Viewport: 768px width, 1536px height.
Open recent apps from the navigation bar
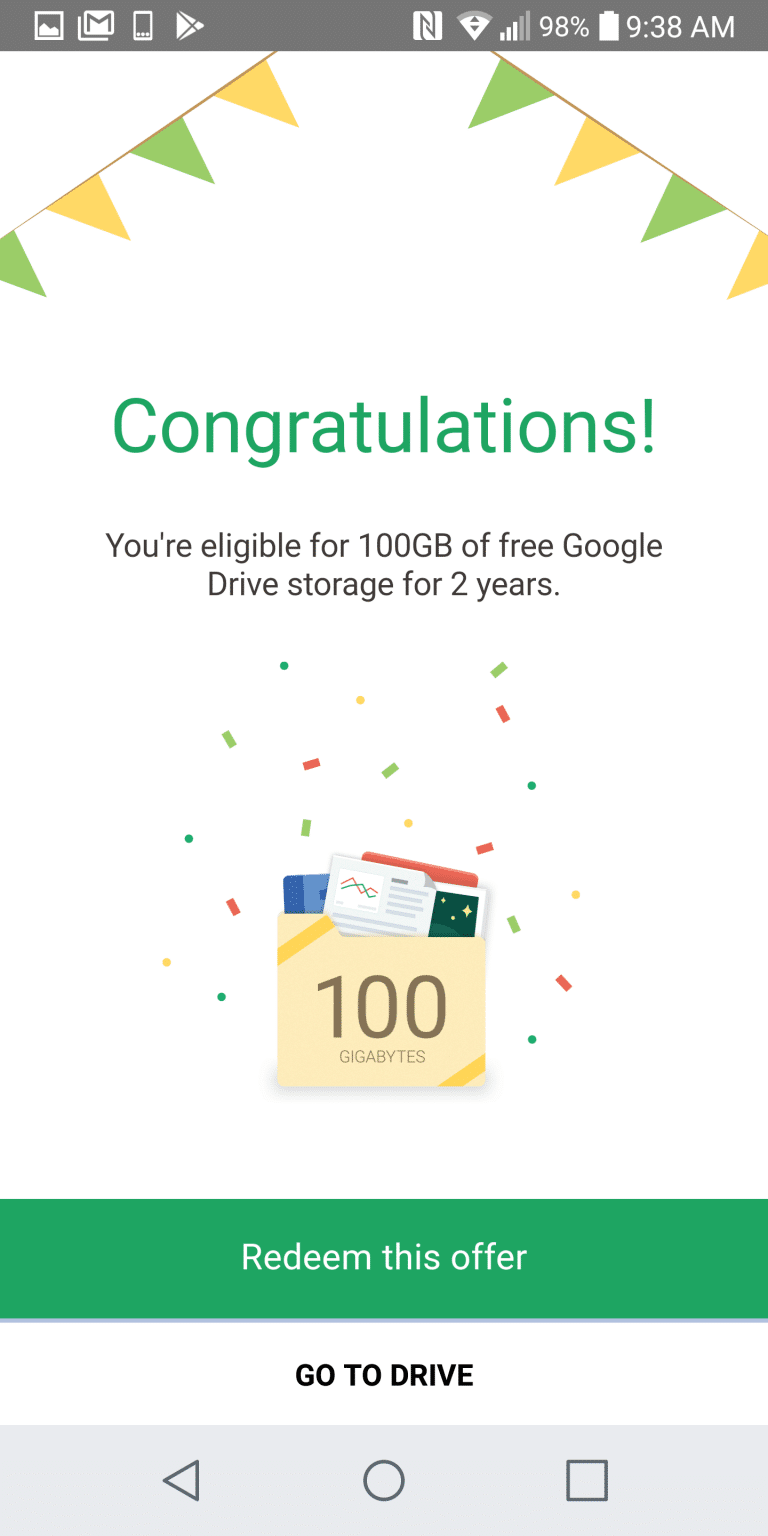[x=586, y=1480]
